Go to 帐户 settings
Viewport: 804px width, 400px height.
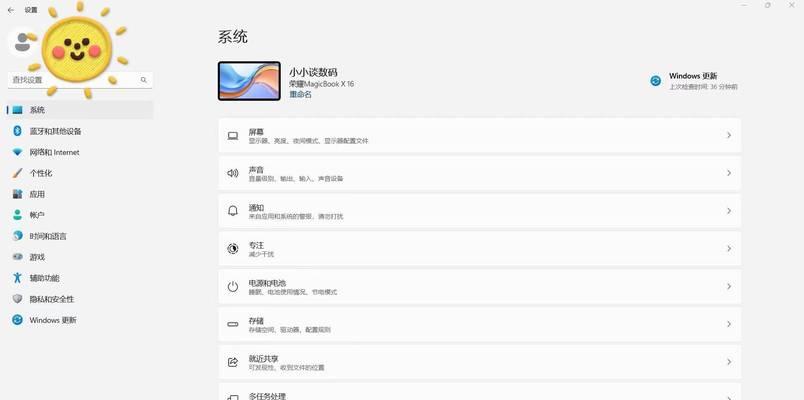coord(37,215)
